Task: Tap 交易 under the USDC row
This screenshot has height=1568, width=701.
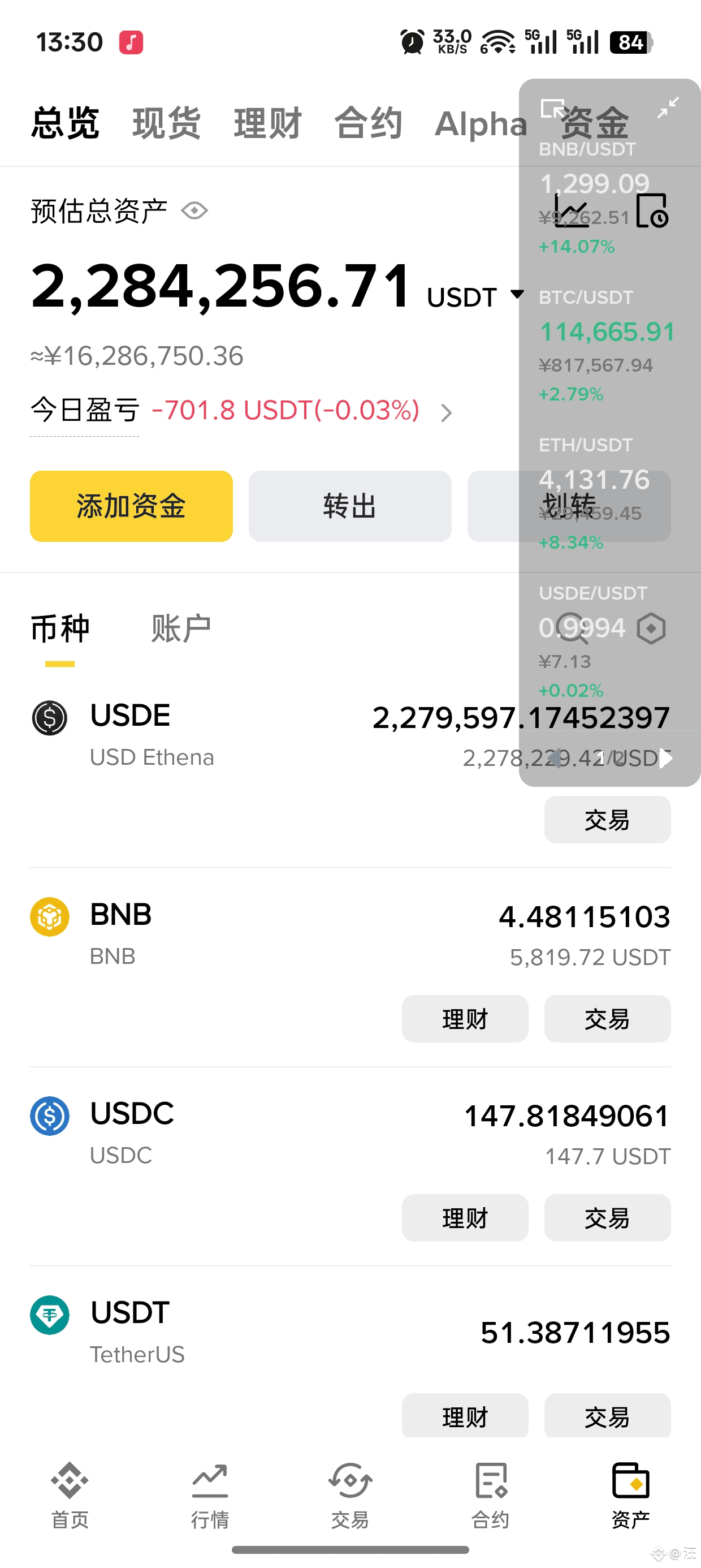Action: pyautogui.click(x=607, y=1217)
